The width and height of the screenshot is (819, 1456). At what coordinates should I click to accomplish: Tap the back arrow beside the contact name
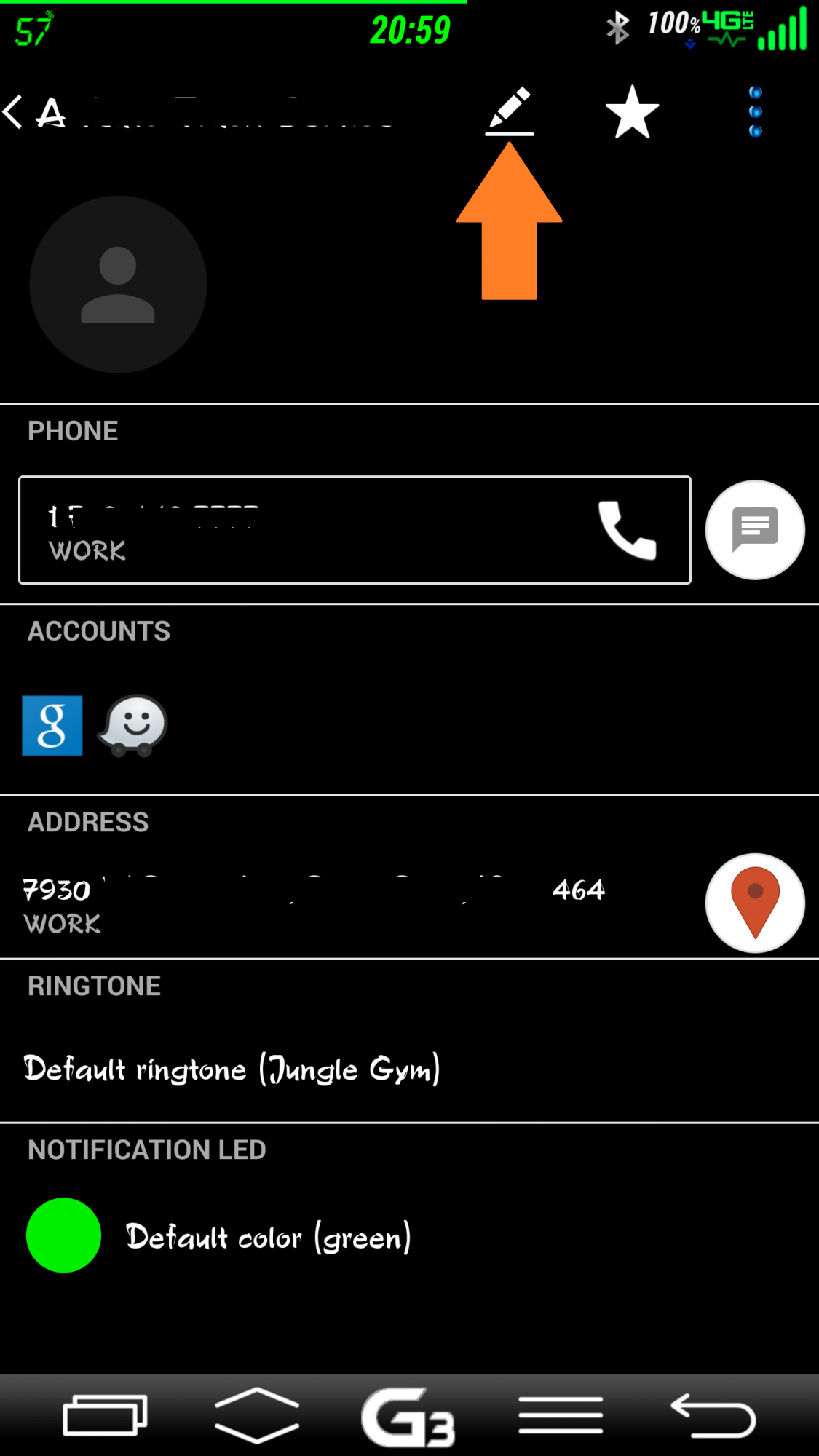[x=13, y=112]
